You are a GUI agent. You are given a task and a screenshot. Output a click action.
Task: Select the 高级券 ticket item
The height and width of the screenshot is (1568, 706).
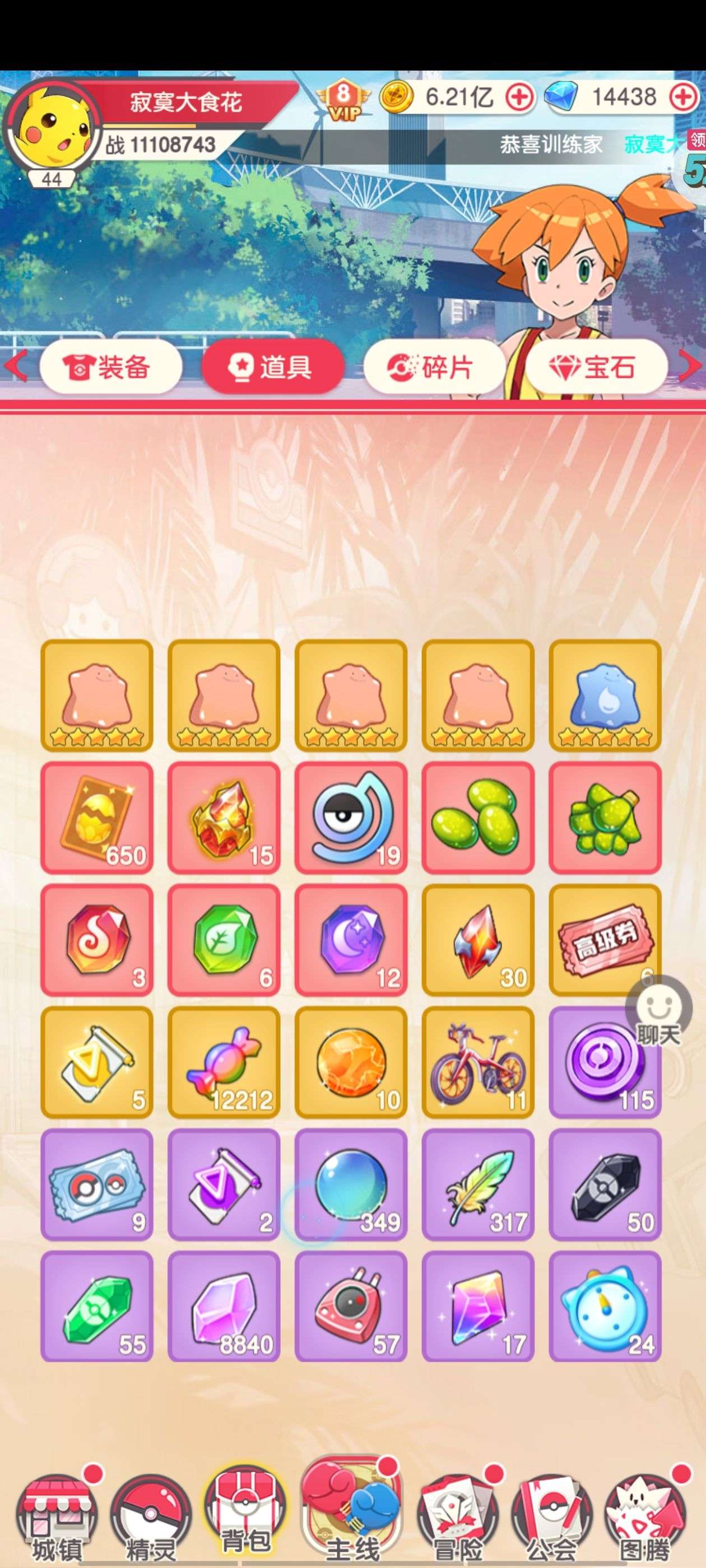(x=605, y=940)
